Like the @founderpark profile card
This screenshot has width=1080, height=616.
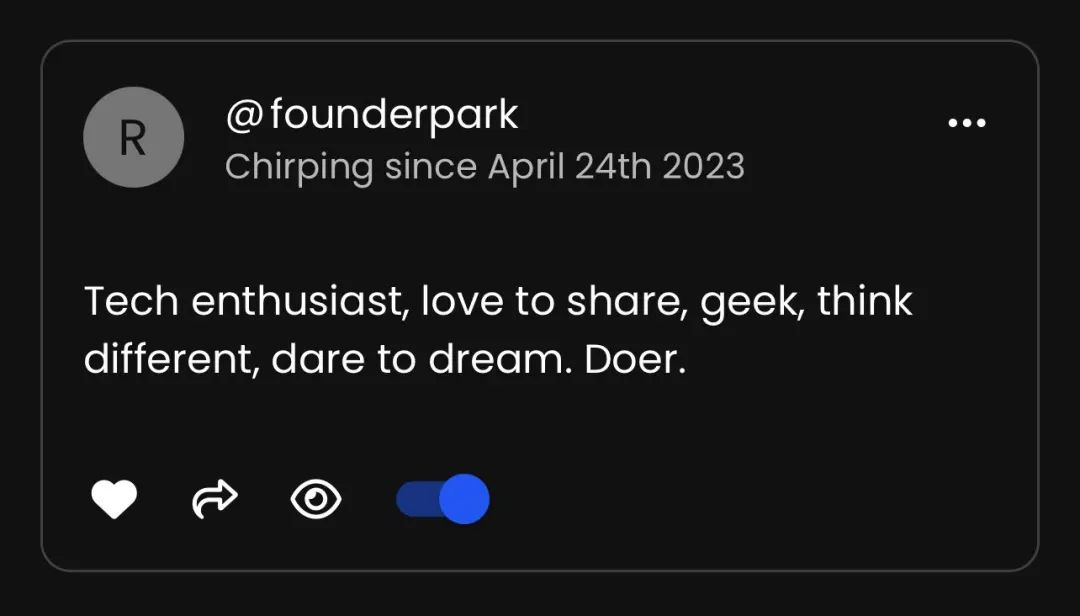[114, 499]
